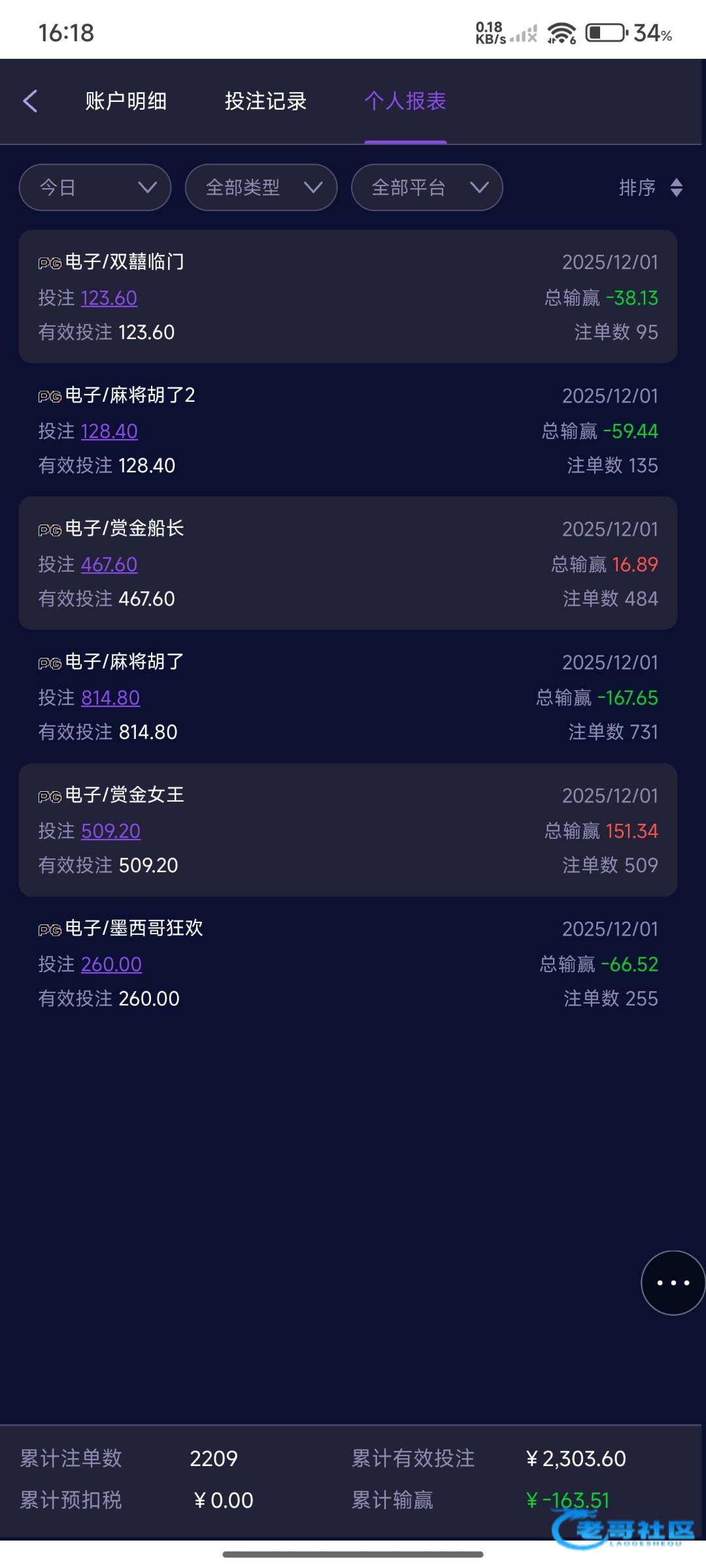Image resolution: width=706 pixels, height=1568 pixels.
Task: View bet details 814.80 for 麻将胡了
Action: 110,698
